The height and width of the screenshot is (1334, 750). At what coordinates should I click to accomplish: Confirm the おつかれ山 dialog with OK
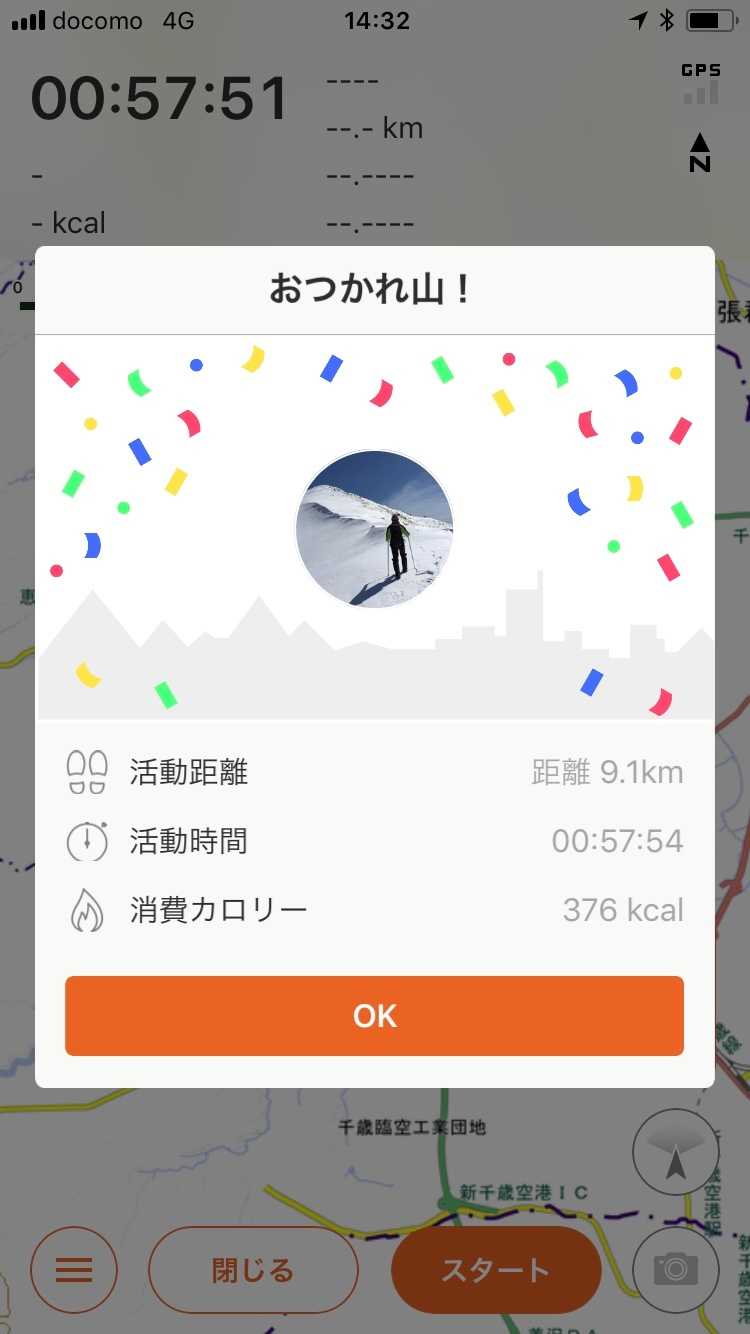(374, 1016)
